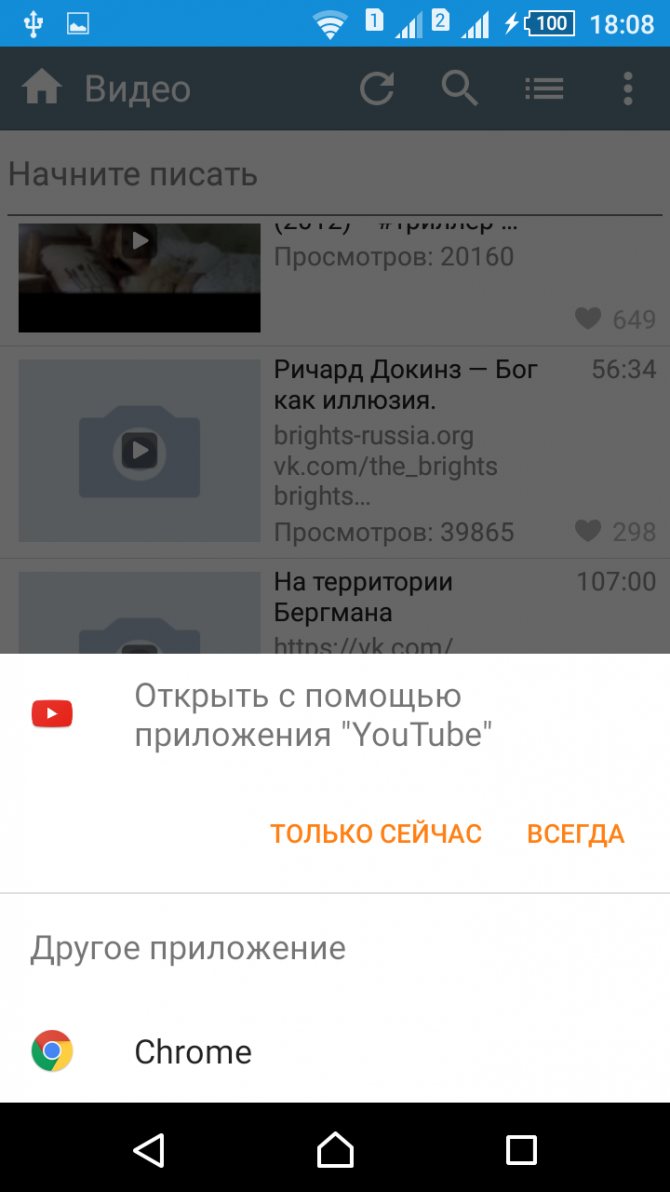Select ВСЕГДА to always use YouTube
This screenshot has height=1192, width=670.
576,833
